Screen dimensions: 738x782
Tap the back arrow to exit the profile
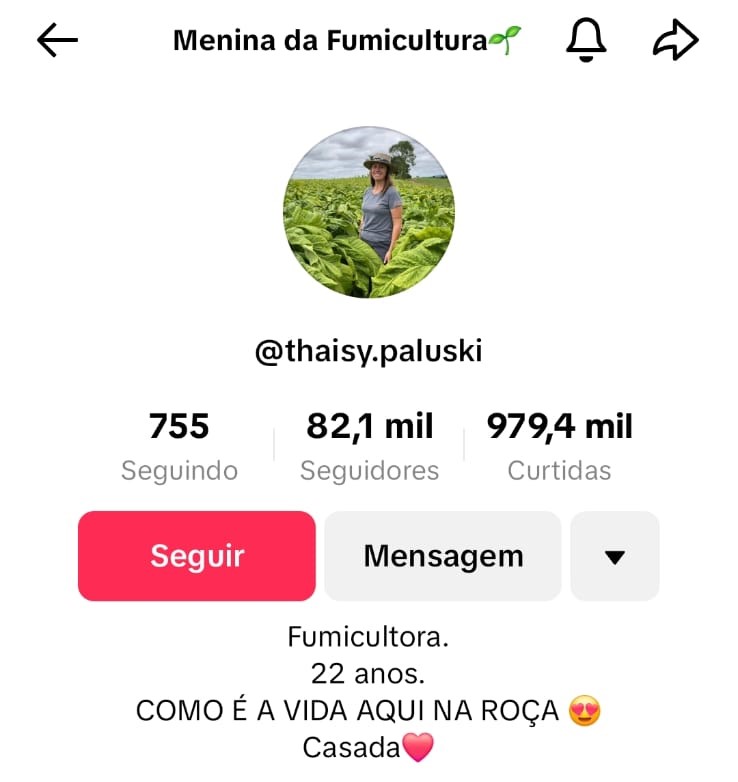click(57, 40)
